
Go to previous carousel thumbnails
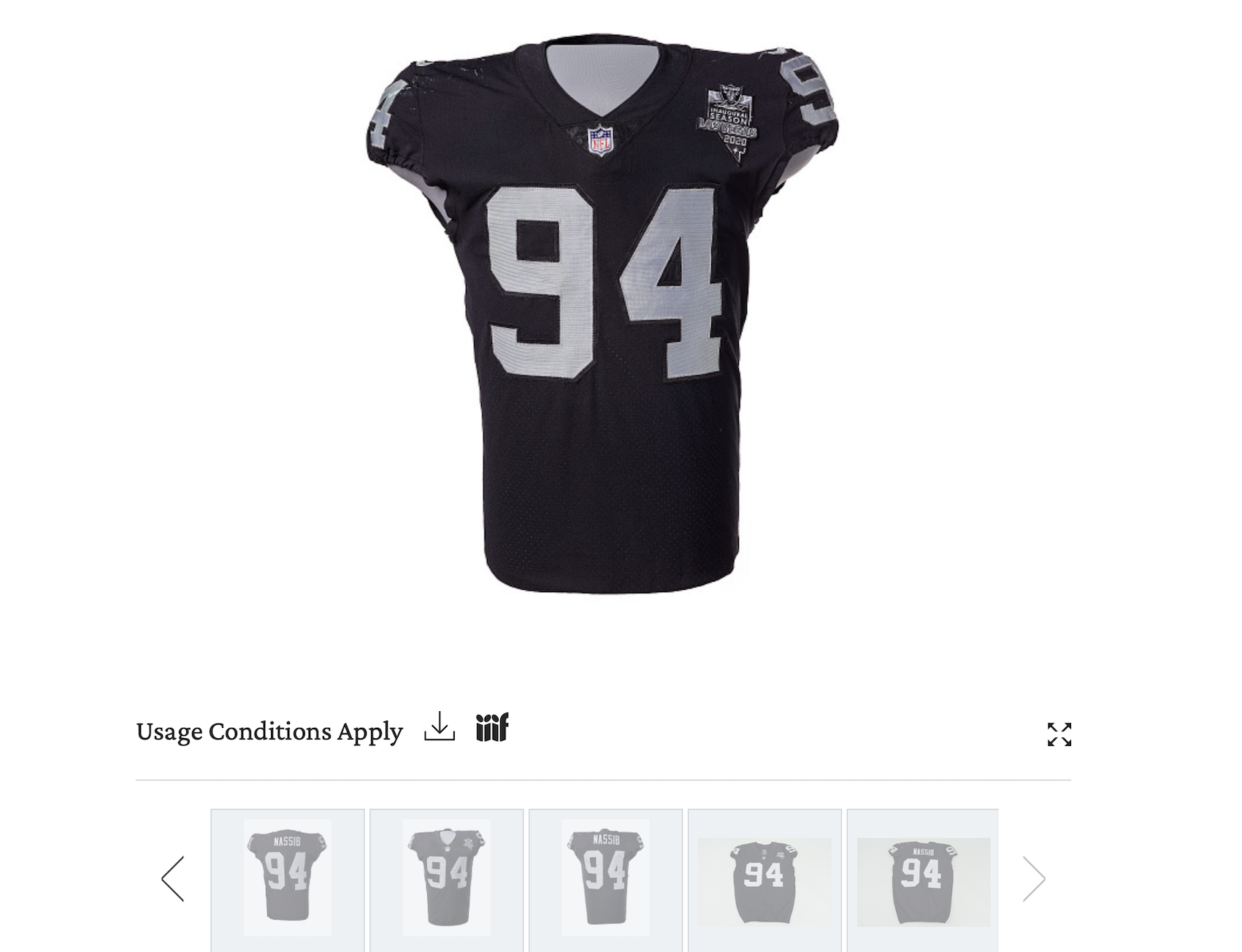173,879
